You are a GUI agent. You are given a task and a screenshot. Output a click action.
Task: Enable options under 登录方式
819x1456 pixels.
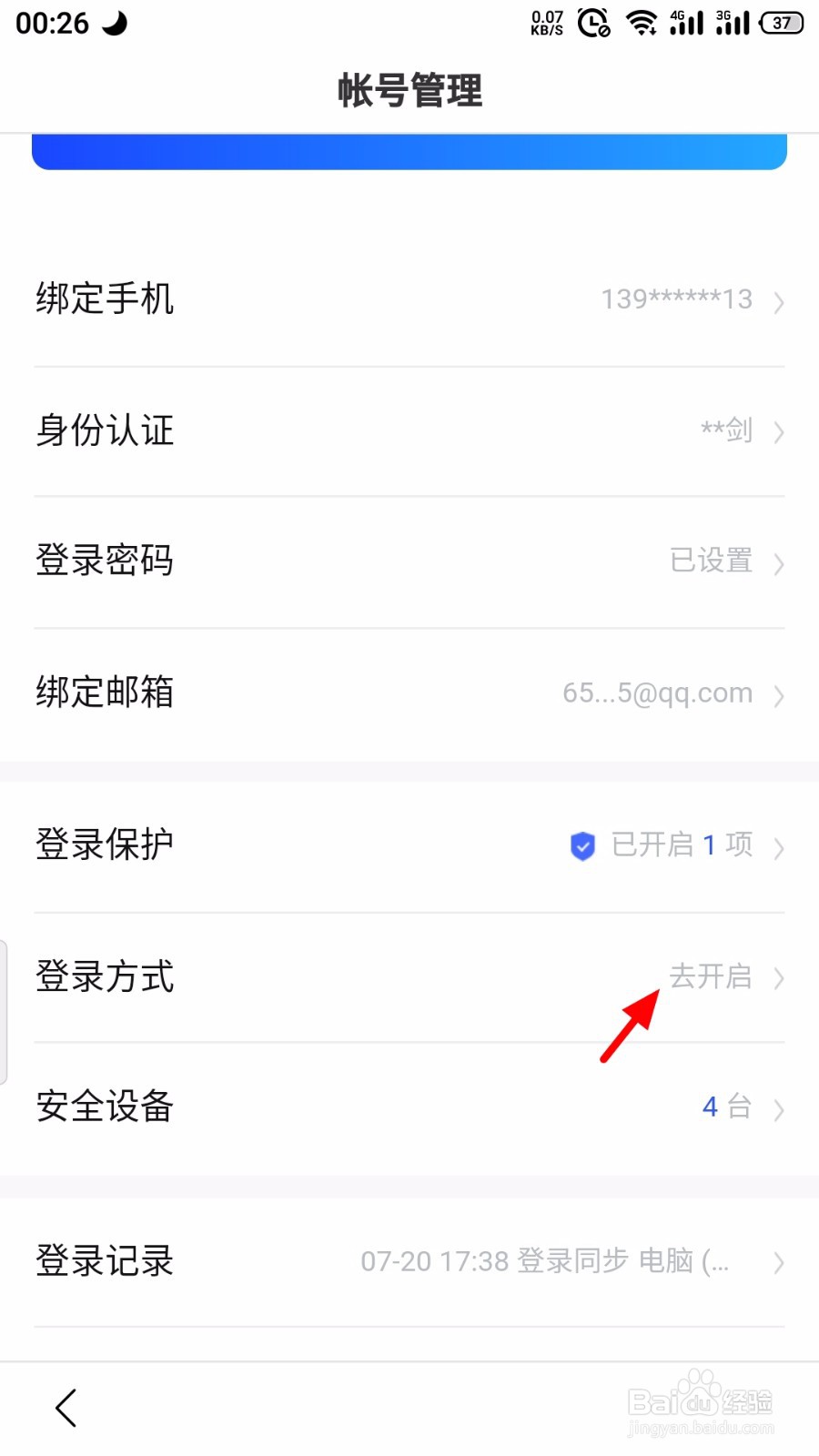point(409,977)
